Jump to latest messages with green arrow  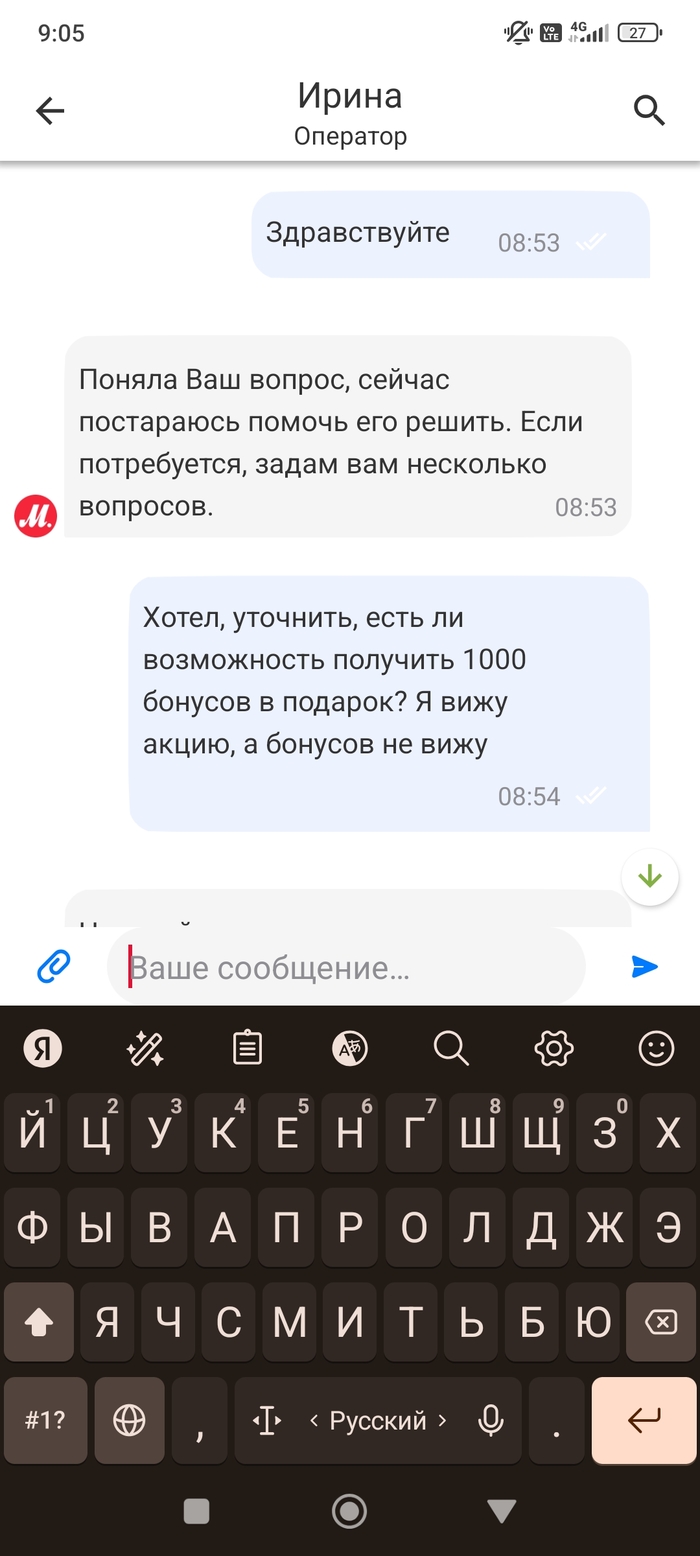[650, 878]
